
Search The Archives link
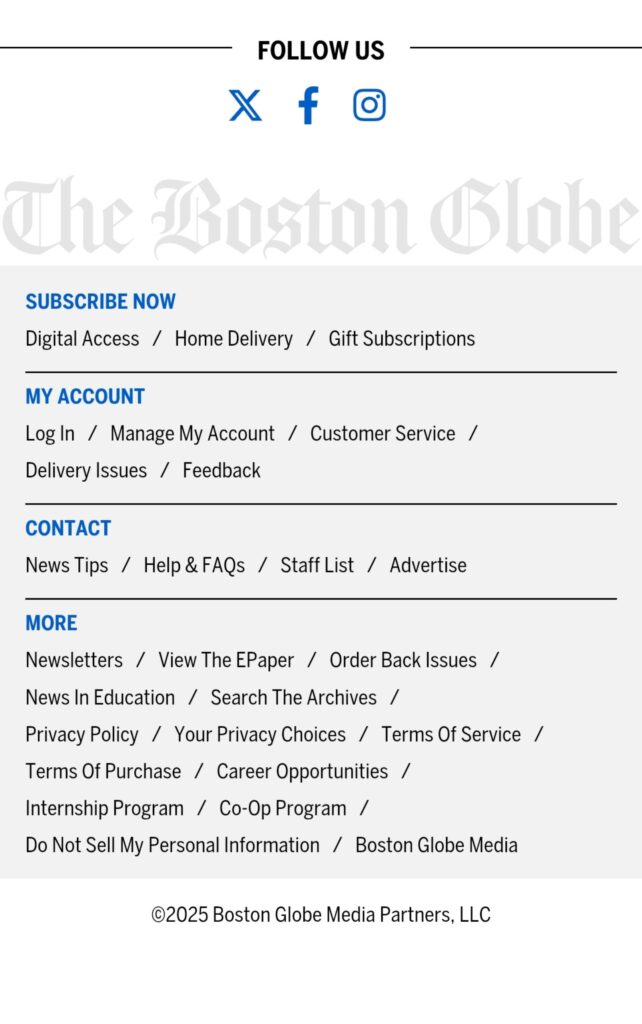coord(293,698)
